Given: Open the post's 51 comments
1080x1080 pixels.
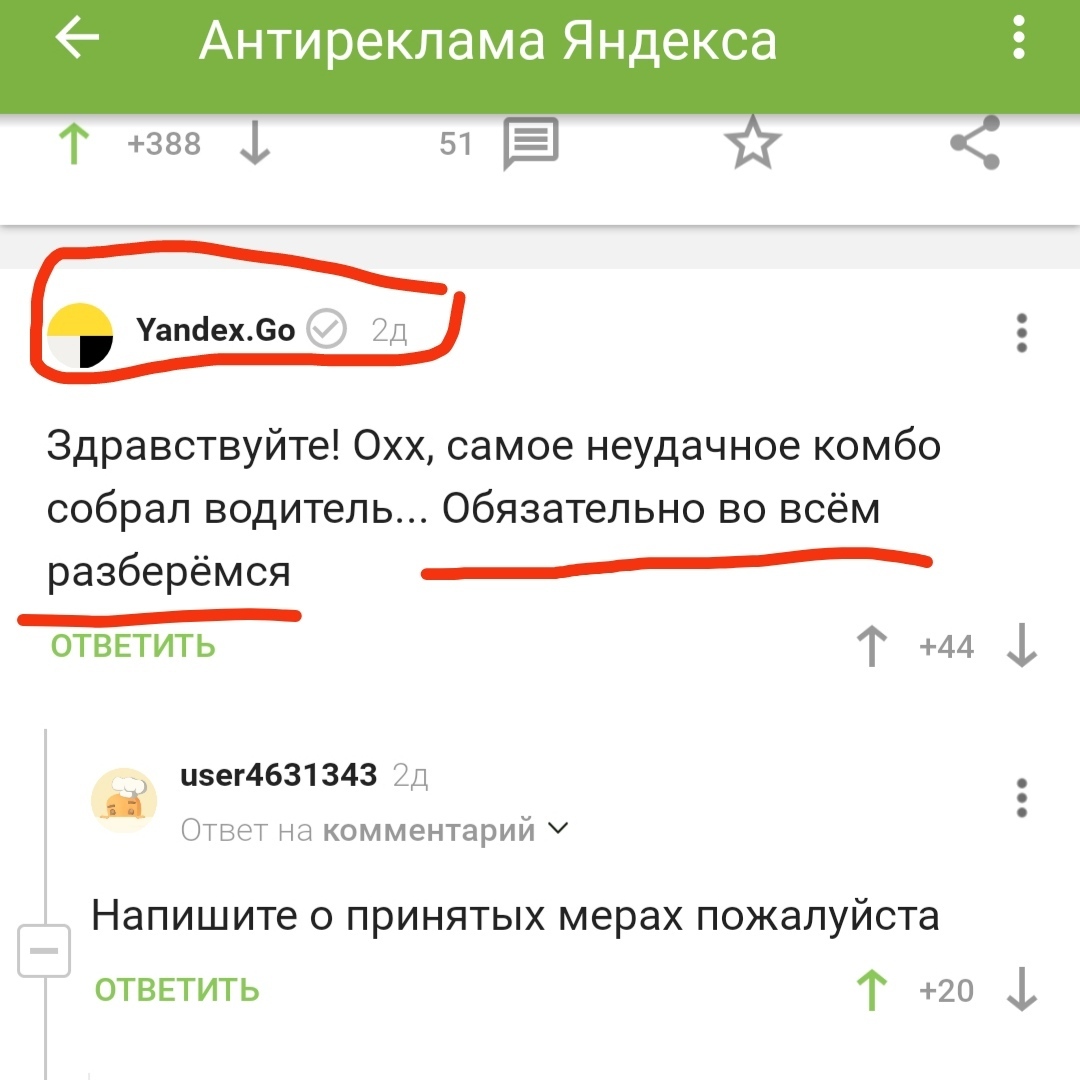Looking at the screenshot, I should click(530, 145).
